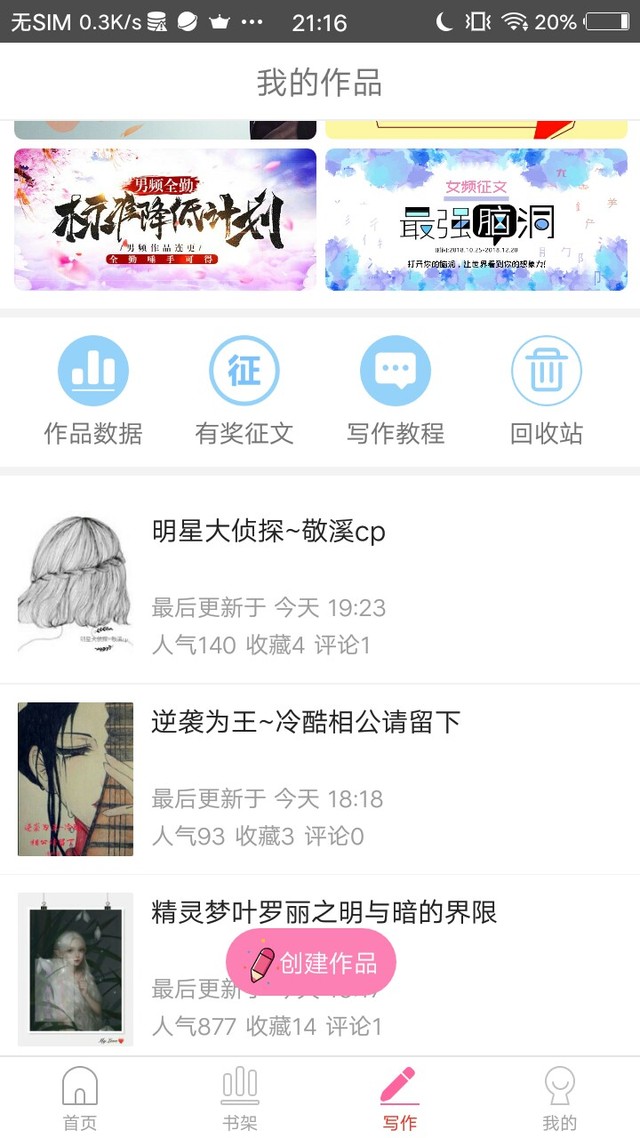
Task: Go to the 我的 tab
Action: coord(559,1097)
